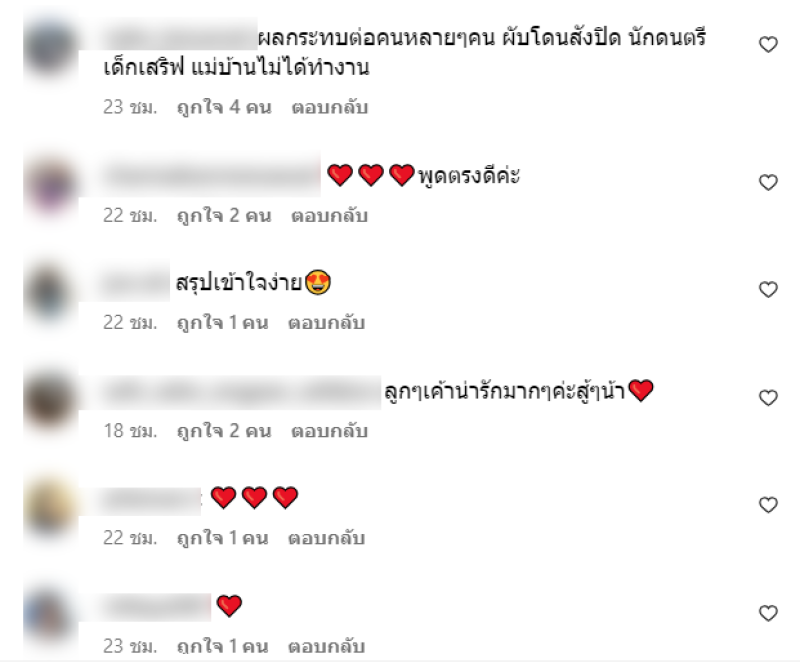
Task: Reply to the พูดตรงดีค่ะ comment
Action: tap(329, 215)
